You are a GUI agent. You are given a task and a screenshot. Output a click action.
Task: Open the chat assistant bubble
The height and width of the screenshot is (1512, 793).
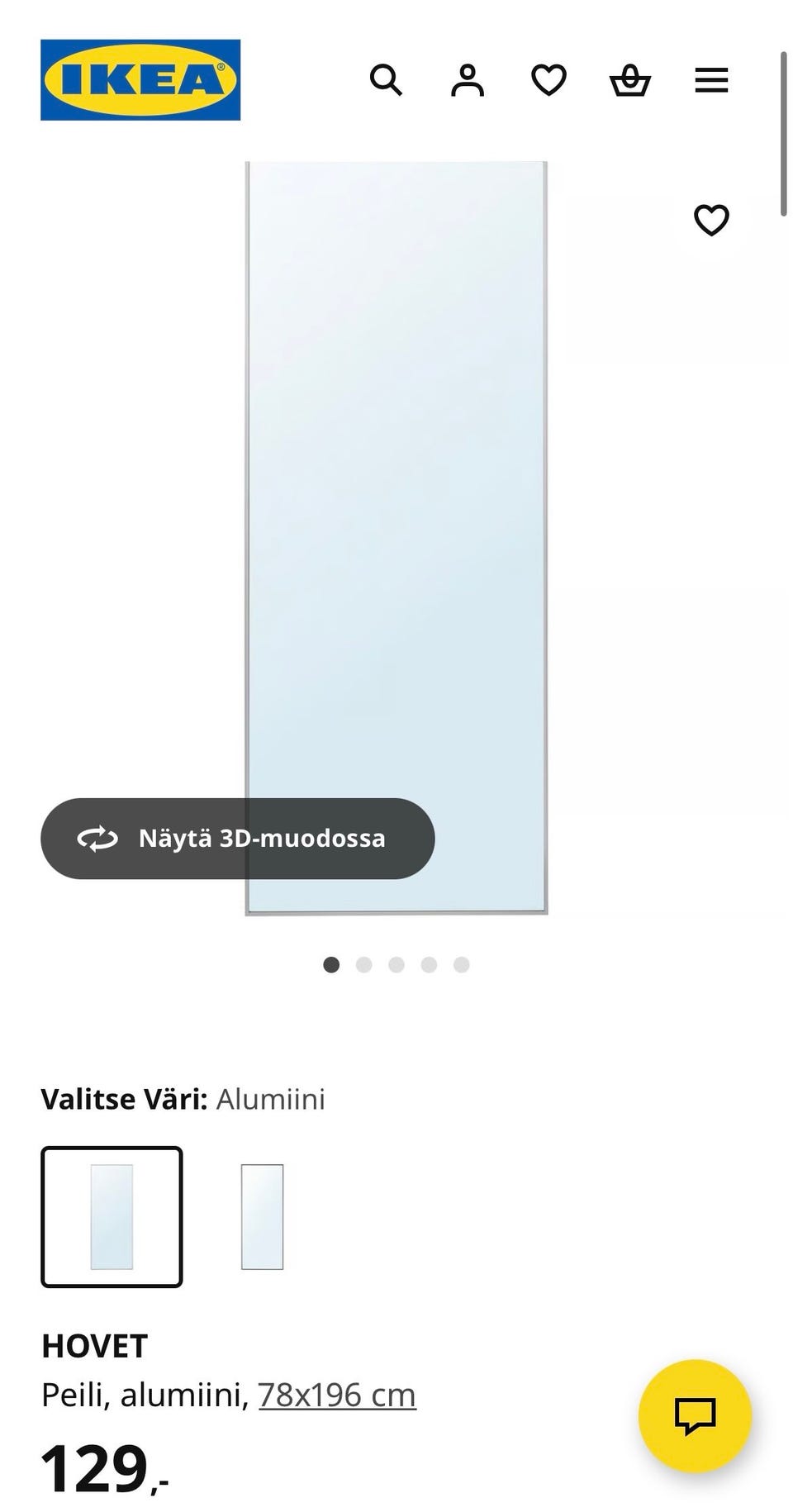click(x=696, y=1415)
